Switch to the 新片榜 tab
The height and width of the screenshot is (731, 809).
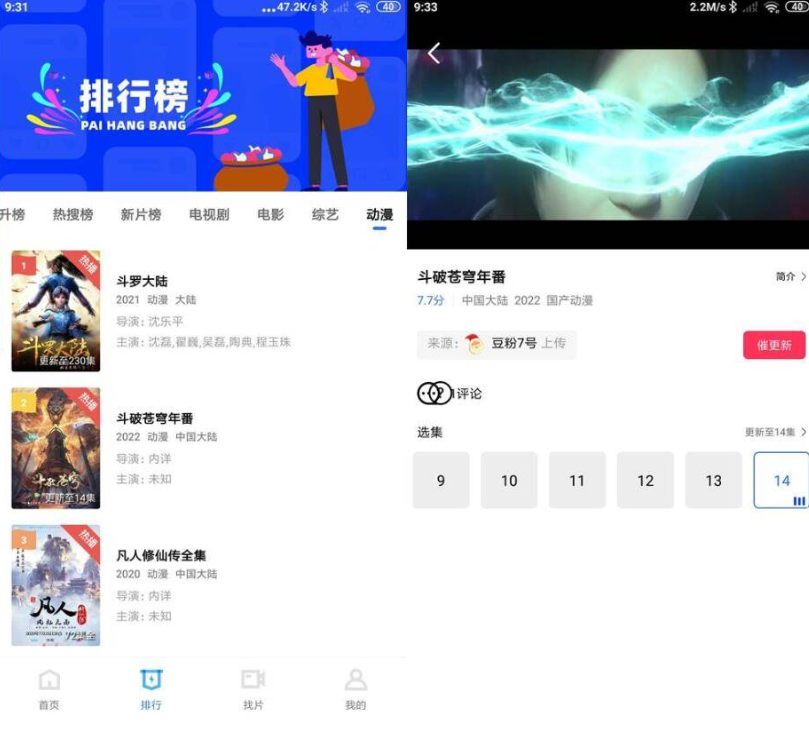coord(141,215)
